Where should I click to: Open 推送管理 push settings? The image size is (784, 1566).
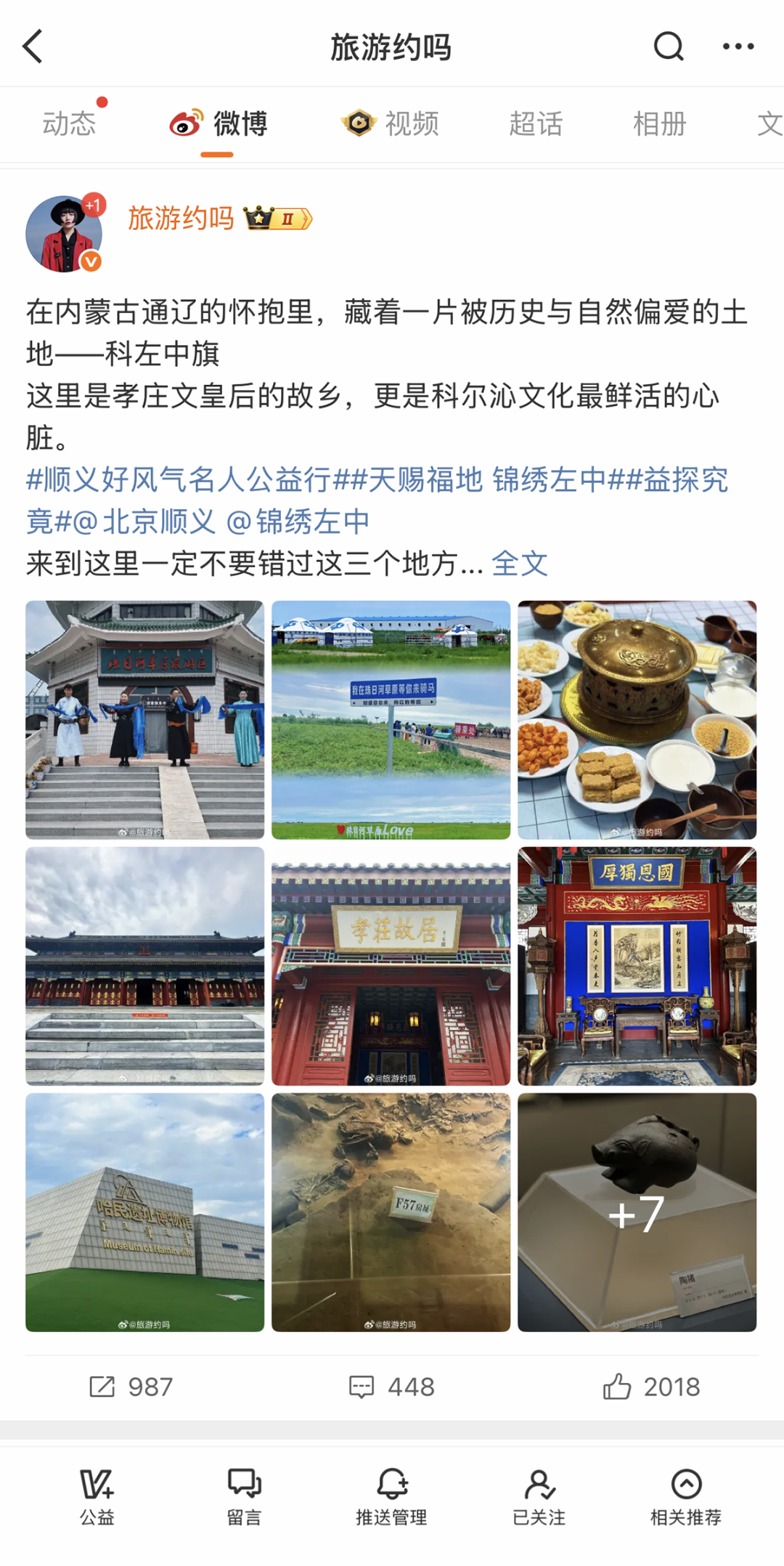tap(391, 1496)
